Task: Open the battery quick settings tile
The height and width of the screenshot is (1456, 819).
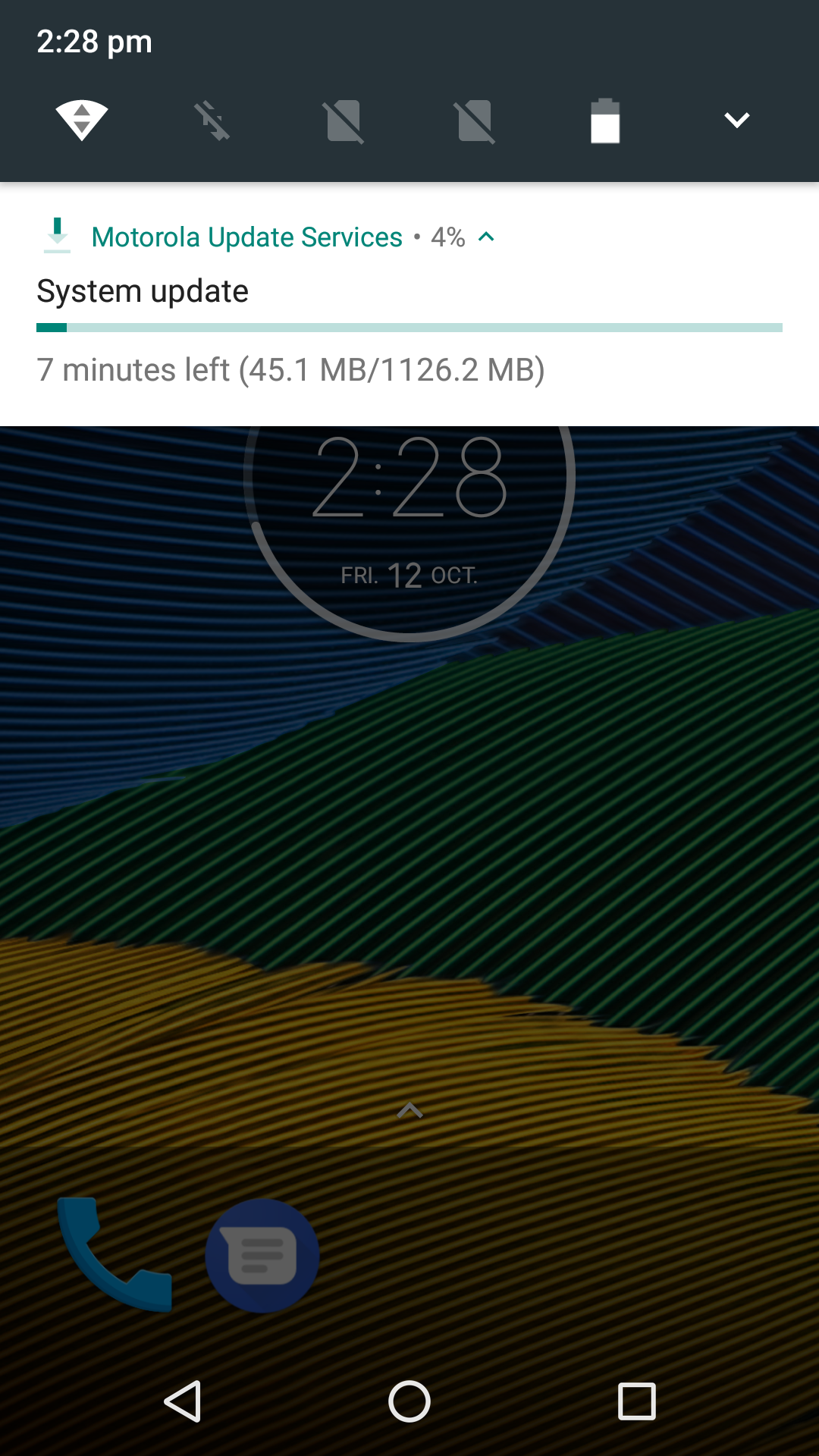Action: pos(605,121)
